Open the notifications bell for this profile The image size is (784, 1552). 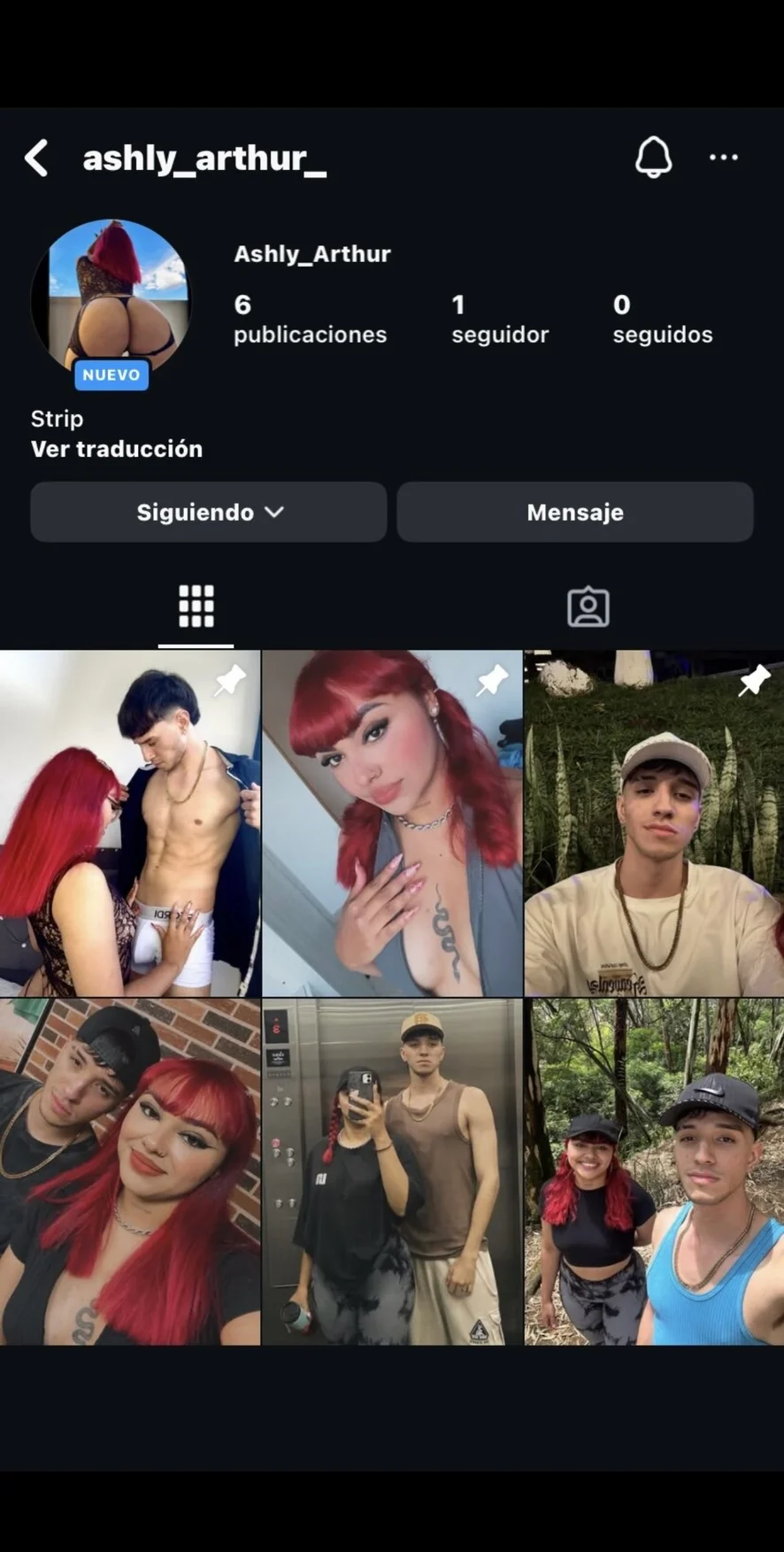pos(653,158)
